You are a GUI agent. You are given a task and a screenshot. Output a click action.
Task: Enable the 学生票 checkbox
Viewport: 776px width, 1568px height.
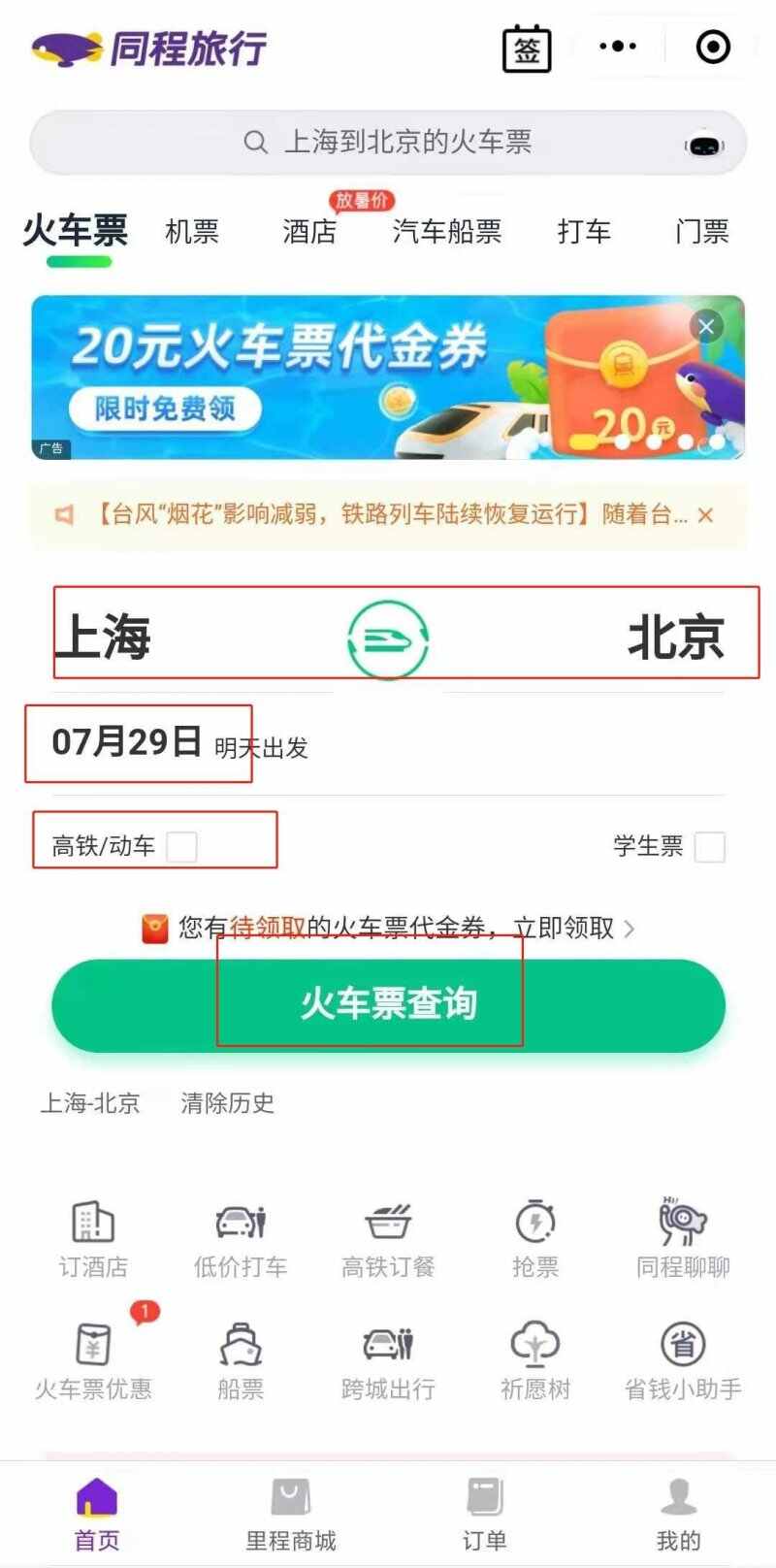(709, 846)
